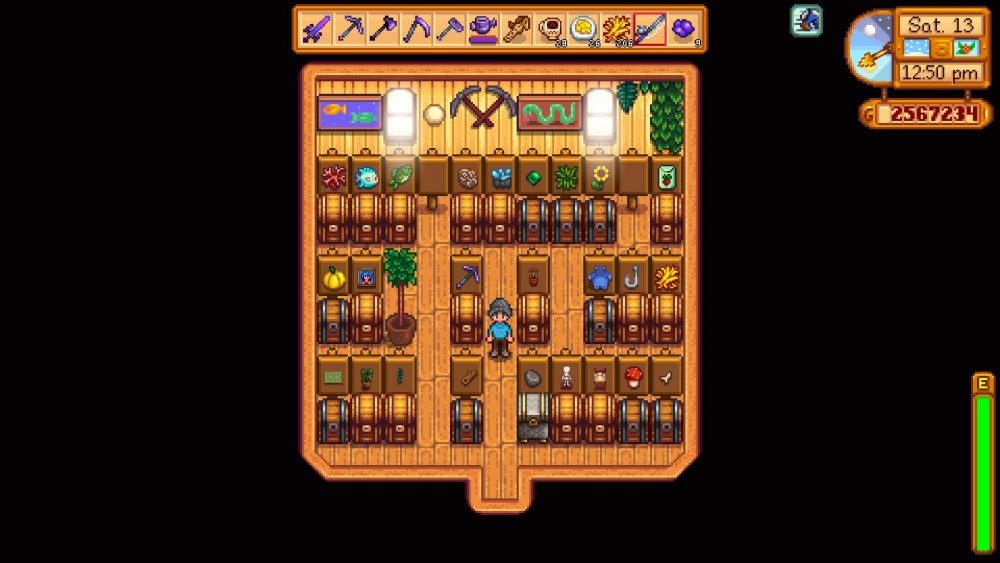Select the fried egg stack of 26
This screenshot has width=1000, height=563.
pyautogui.click(x=583, y=29)
